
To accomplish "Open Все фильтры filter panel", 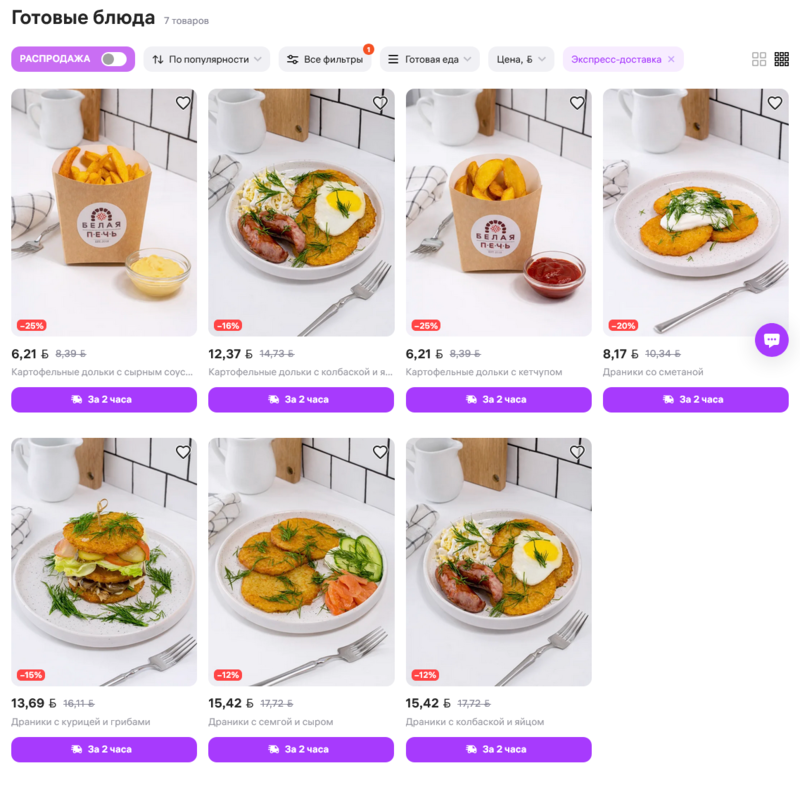I will 325,59.
